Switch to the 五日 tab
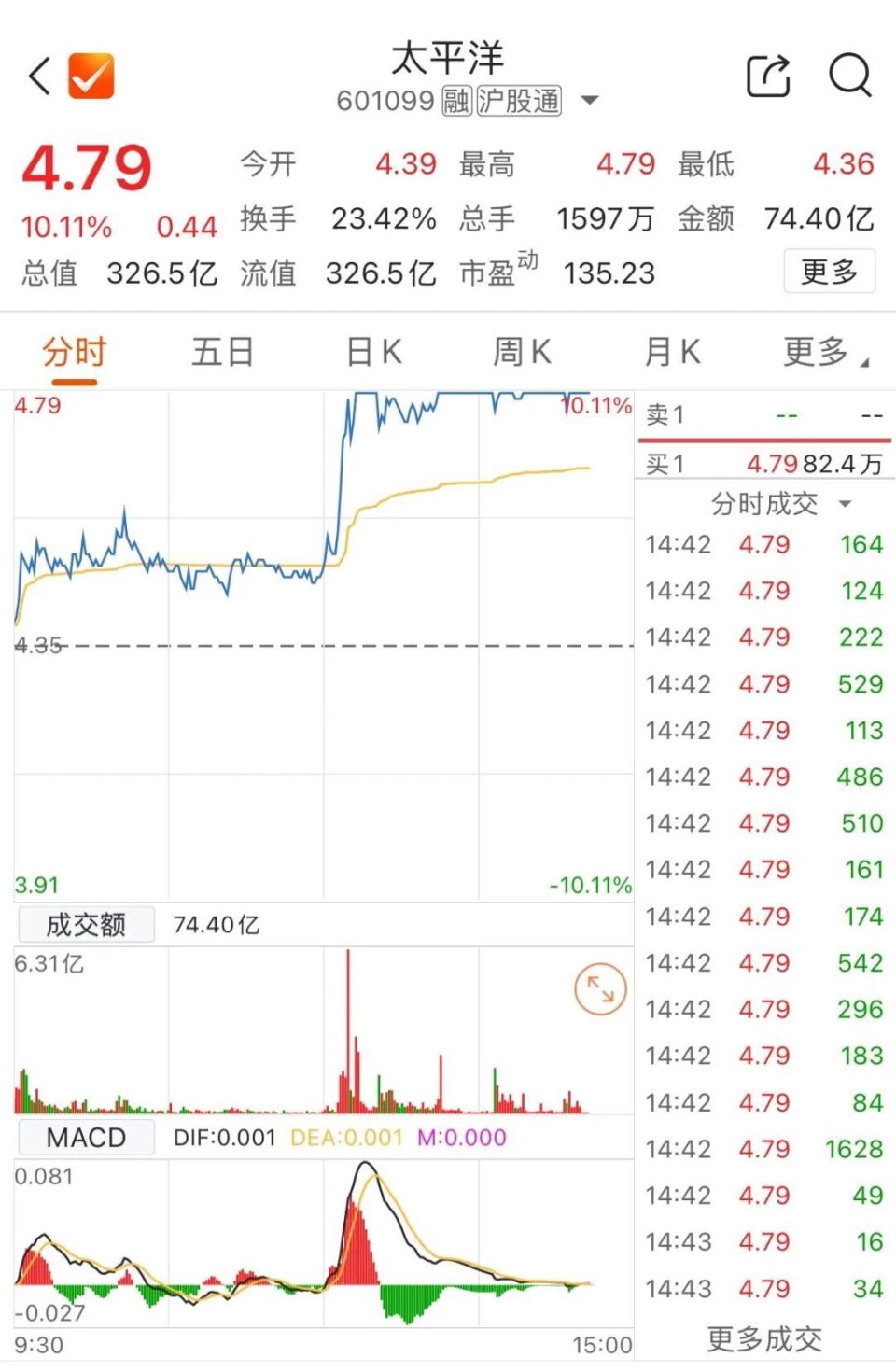The width and height of the screenshot is (896, 1372). (x=222, y=352)
